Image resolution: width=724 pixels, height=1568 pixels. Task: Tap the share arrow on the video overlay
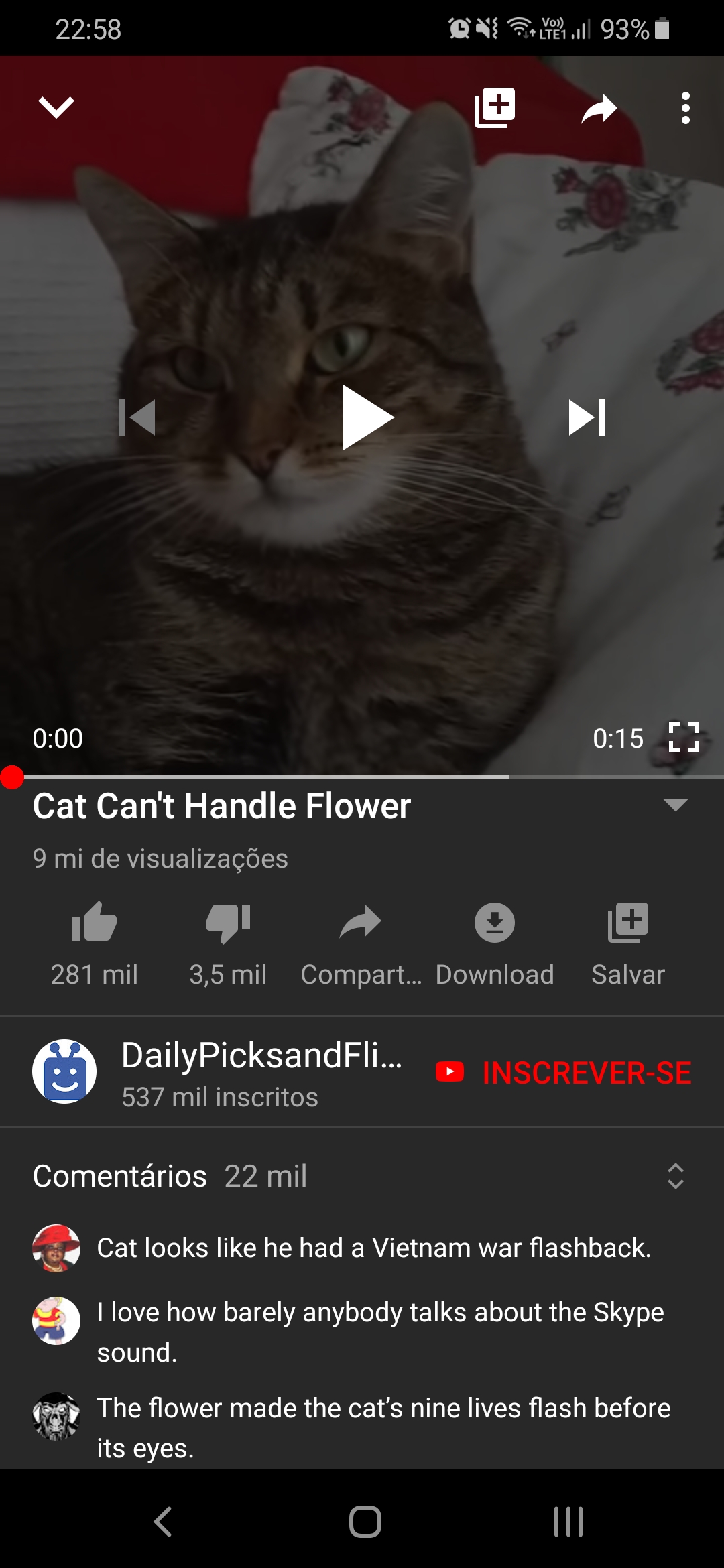pos(599,109)
